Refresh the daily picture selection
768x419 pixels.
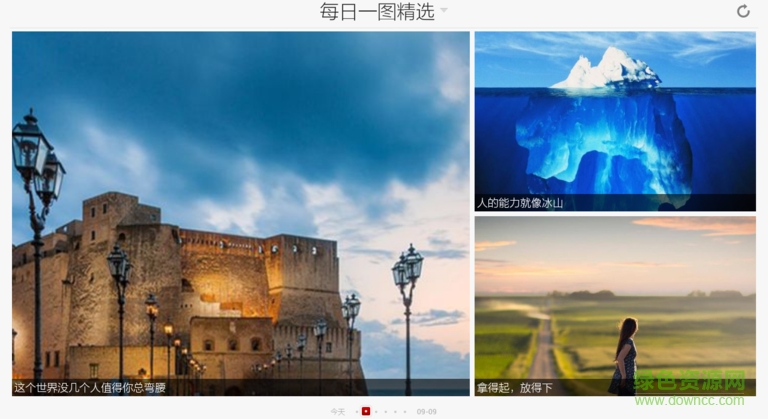[743, 12]
